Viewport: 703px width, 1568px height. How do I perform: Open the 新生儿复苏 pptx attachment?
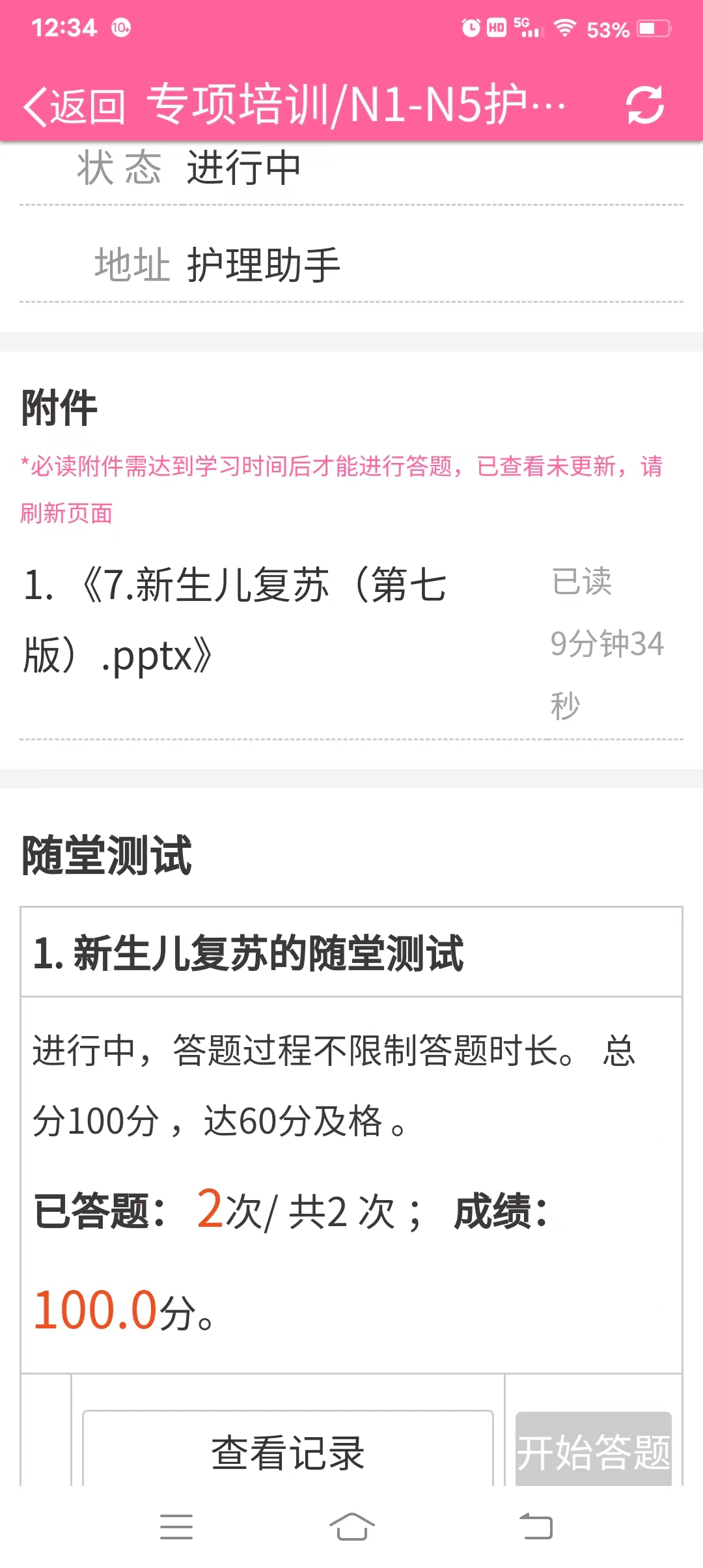pos(234,619)
